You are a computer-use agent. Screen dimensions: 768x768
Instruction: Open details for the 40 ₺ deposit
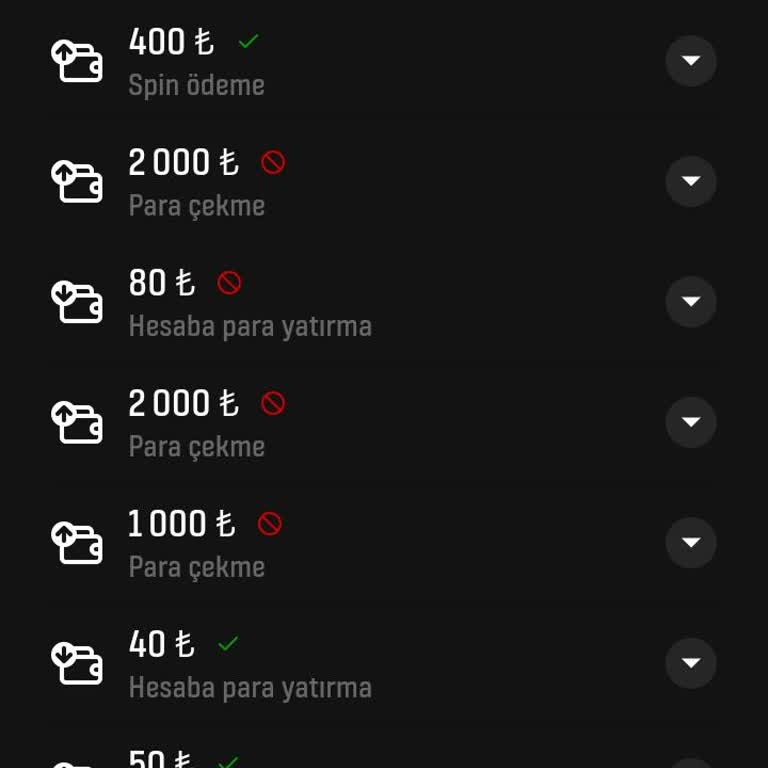click(x=691, y=663)
